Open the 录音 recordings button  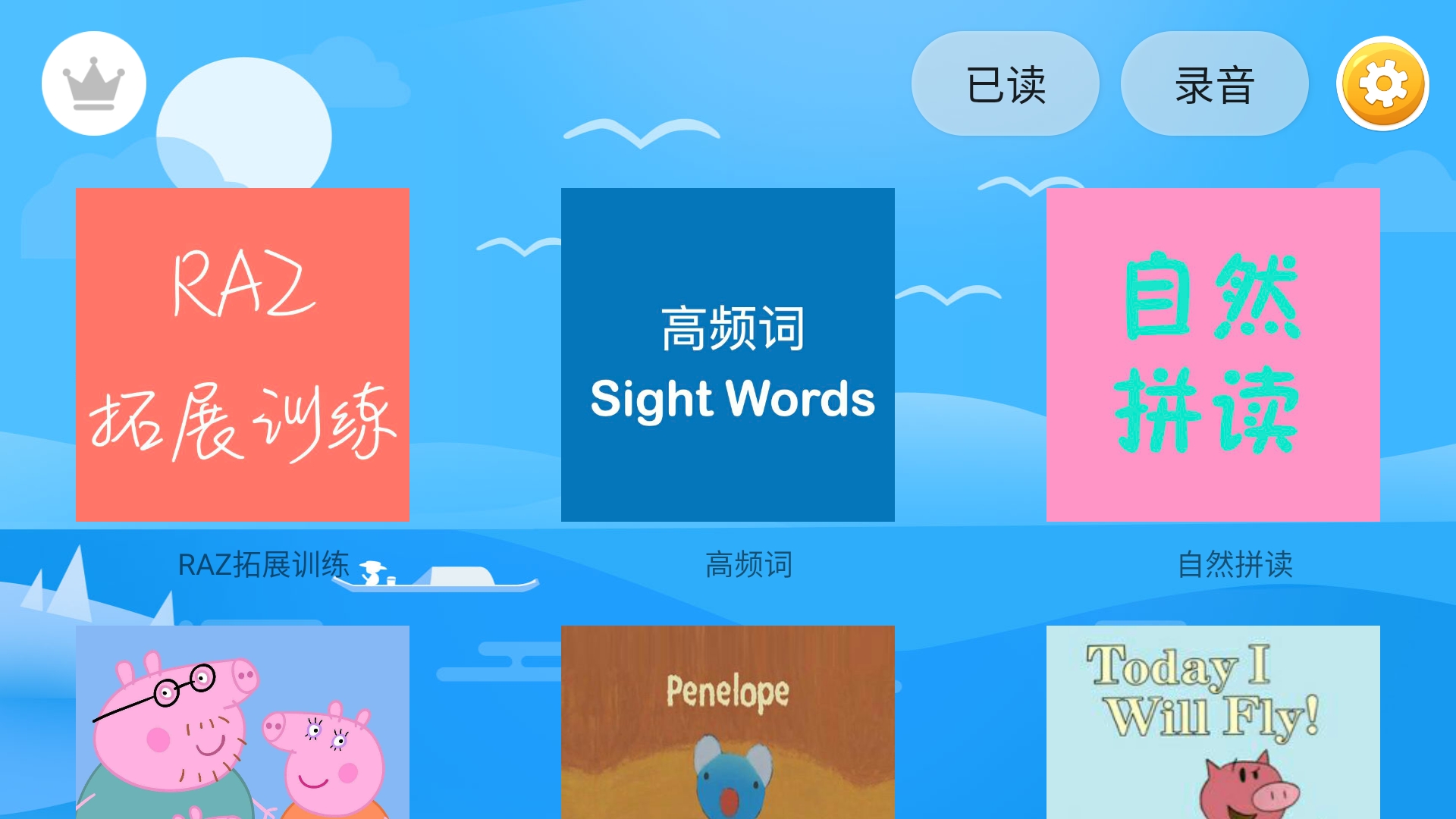pos(1214,83)
